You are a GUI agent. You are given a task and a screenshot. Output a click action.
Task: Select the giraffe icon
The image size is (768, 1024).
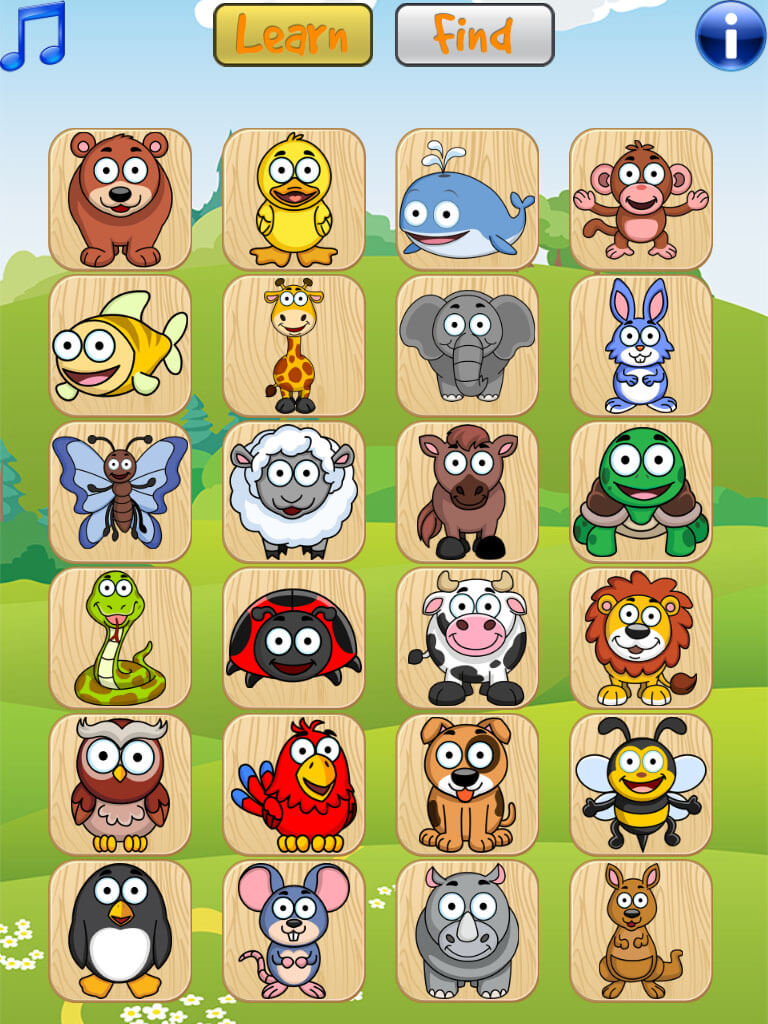click(x=295, y=344)
